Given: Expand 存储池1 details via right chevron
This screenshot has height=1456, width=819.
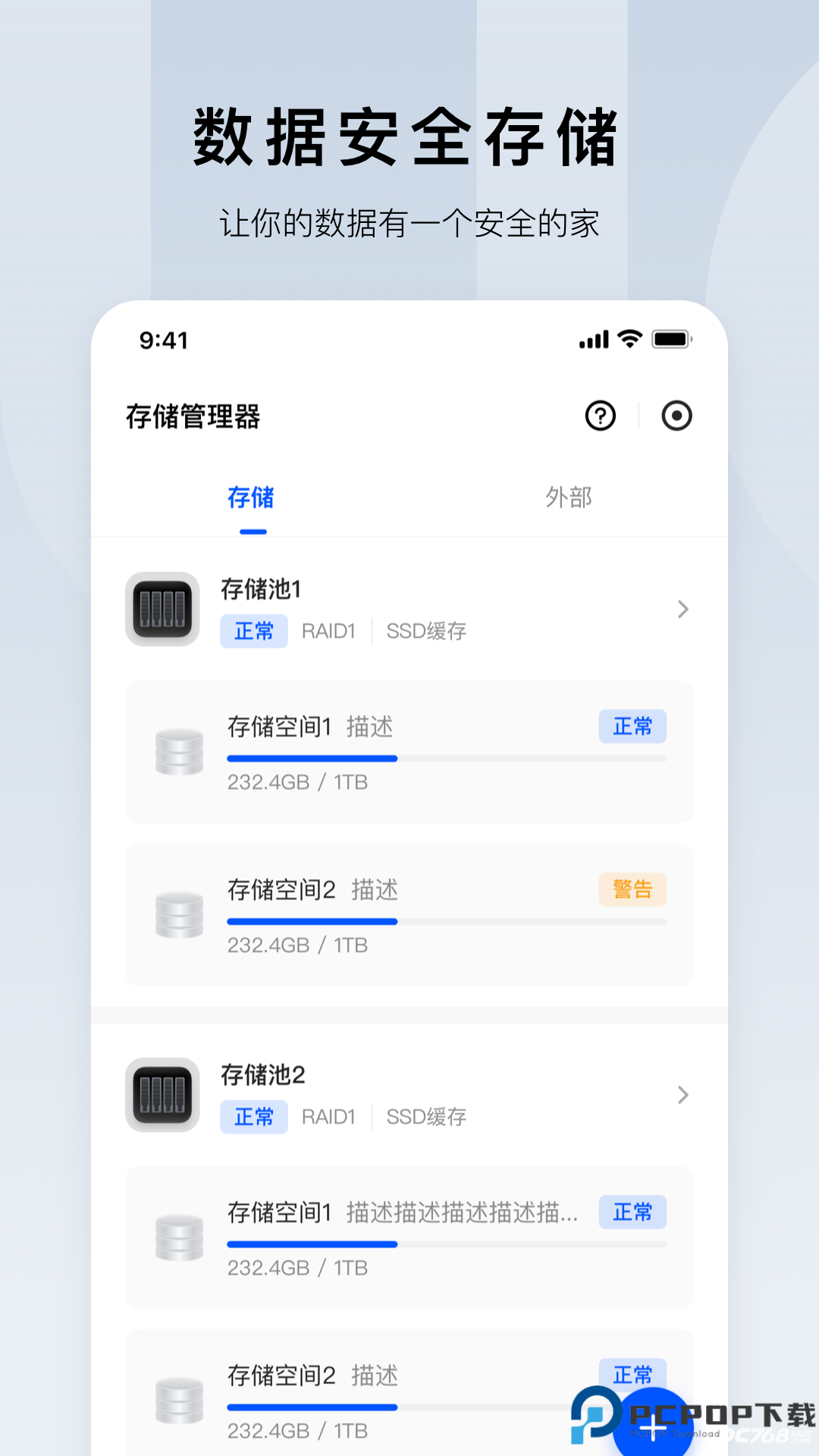Looking at the screenshot, I should pyautogui.click(x=683, y=609).
